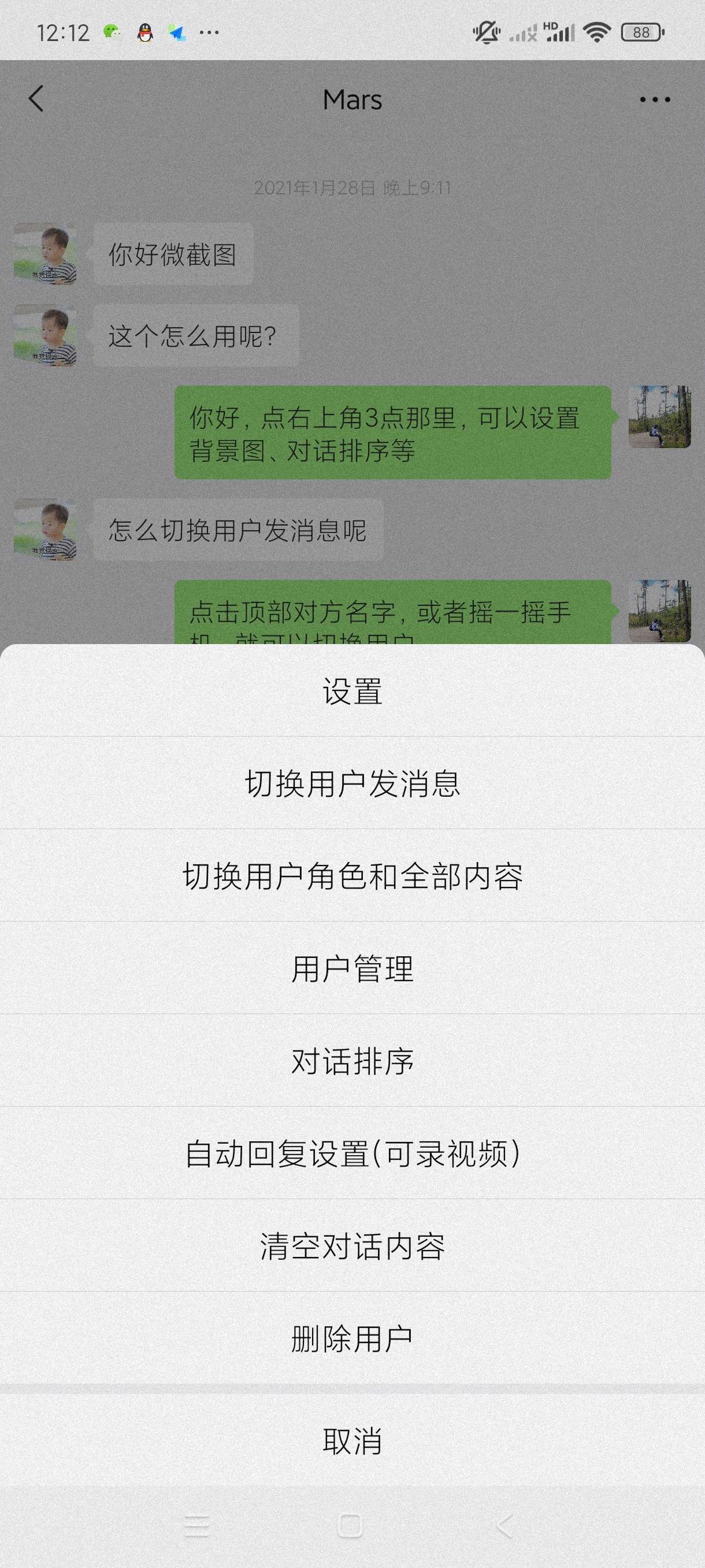Choose 切换用户角色和全部内容

pyautogui.click(x=352, y=876)
